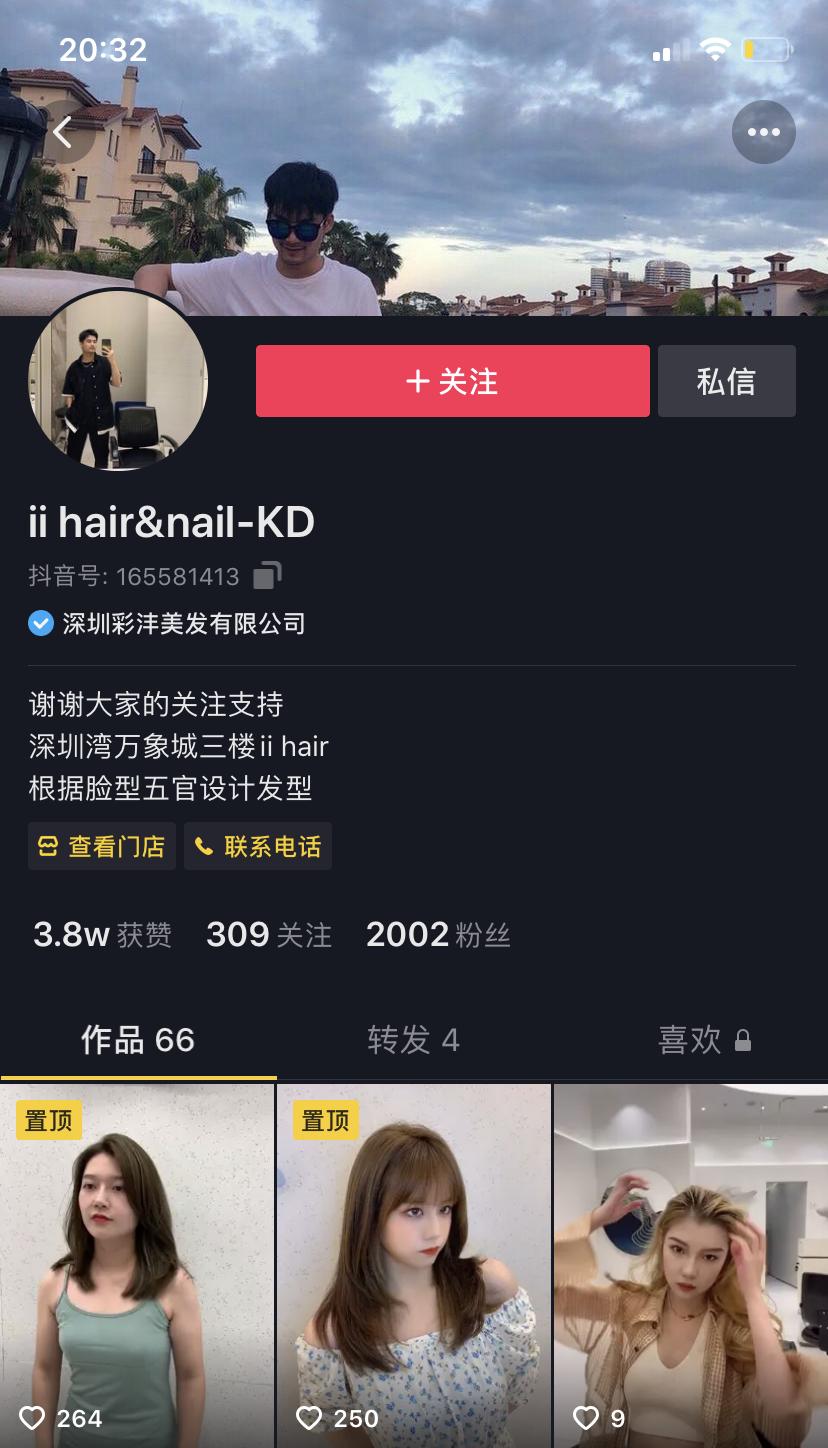Open 查看门店 to view the store

coord(101,845)
